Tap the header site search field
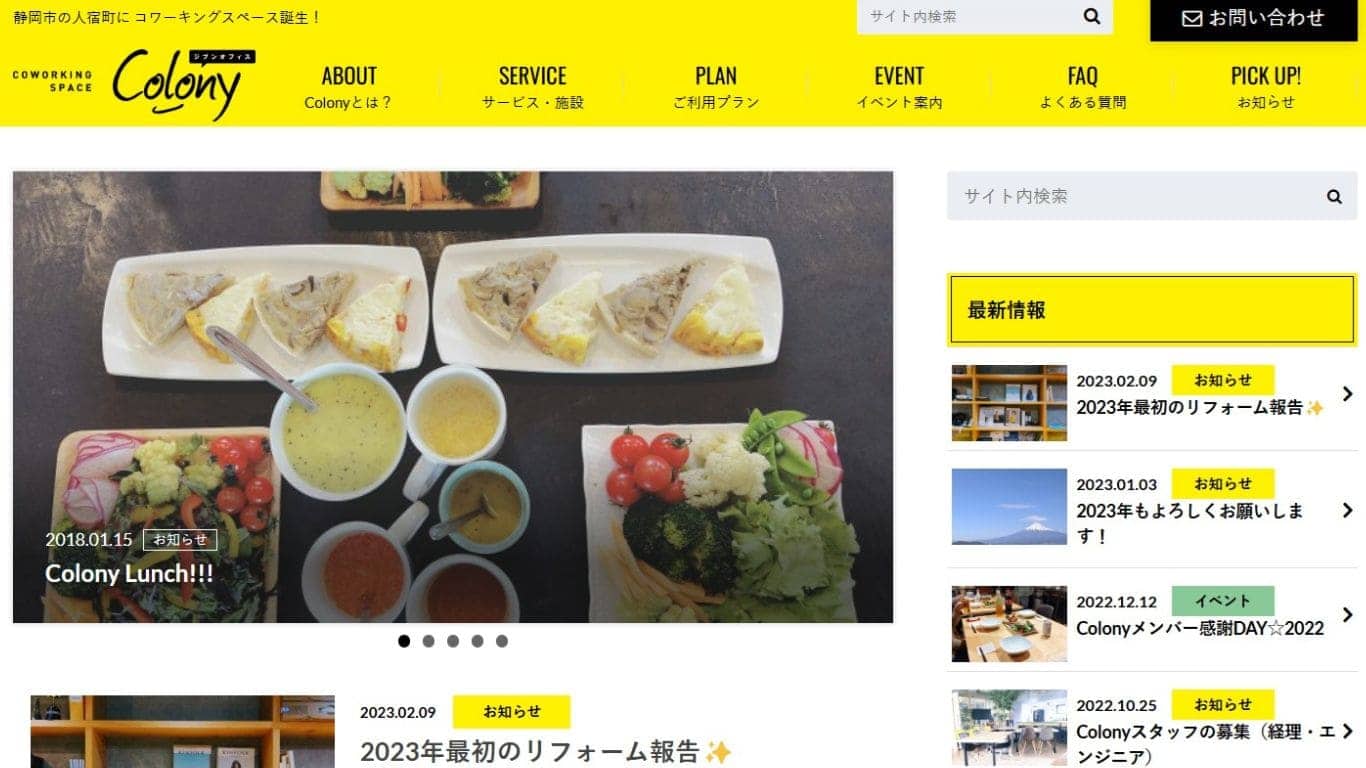Image resolution: width=1366 pixels, height=768 pixels. coord(965,16)
